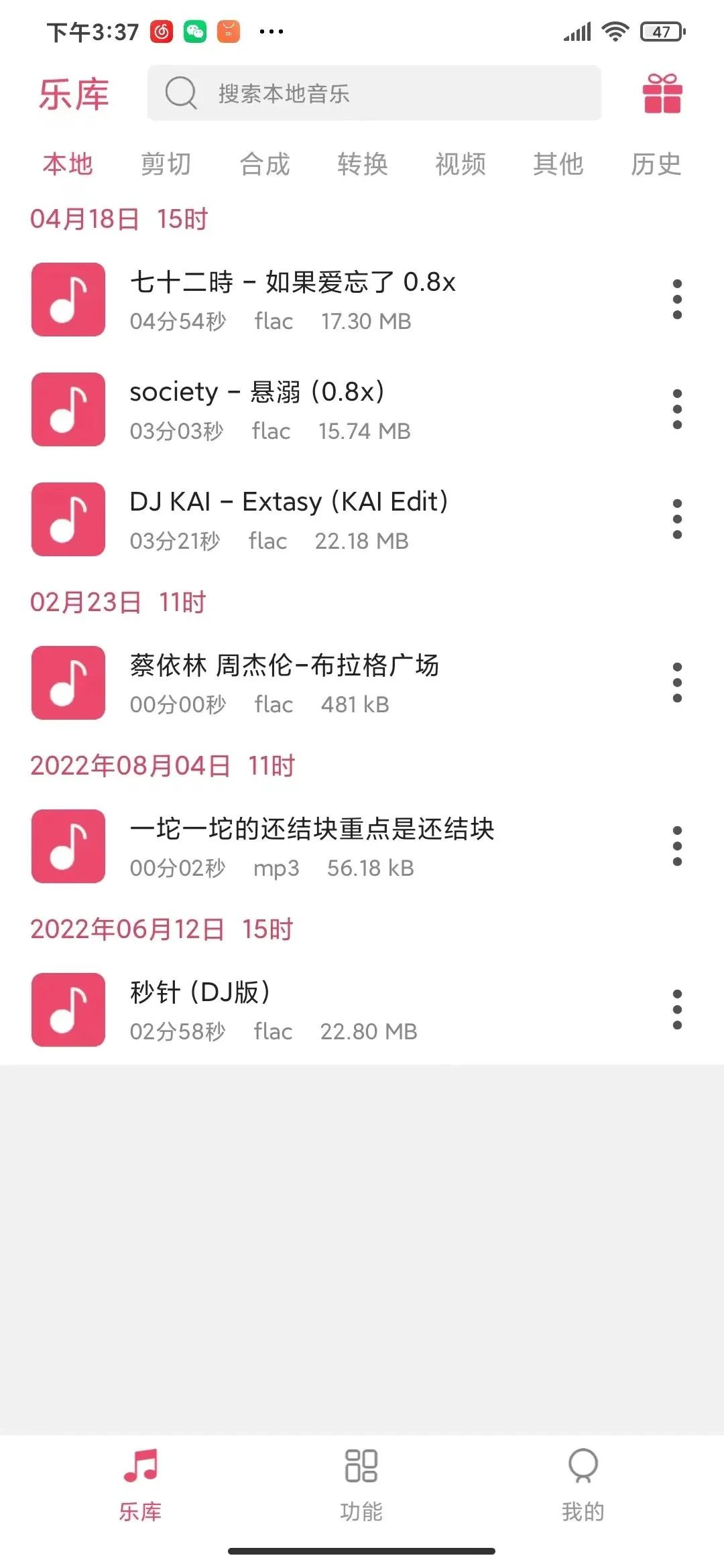
Task: Open more options for society – 悬溺 (0.8x)
Action: point(677,409)
